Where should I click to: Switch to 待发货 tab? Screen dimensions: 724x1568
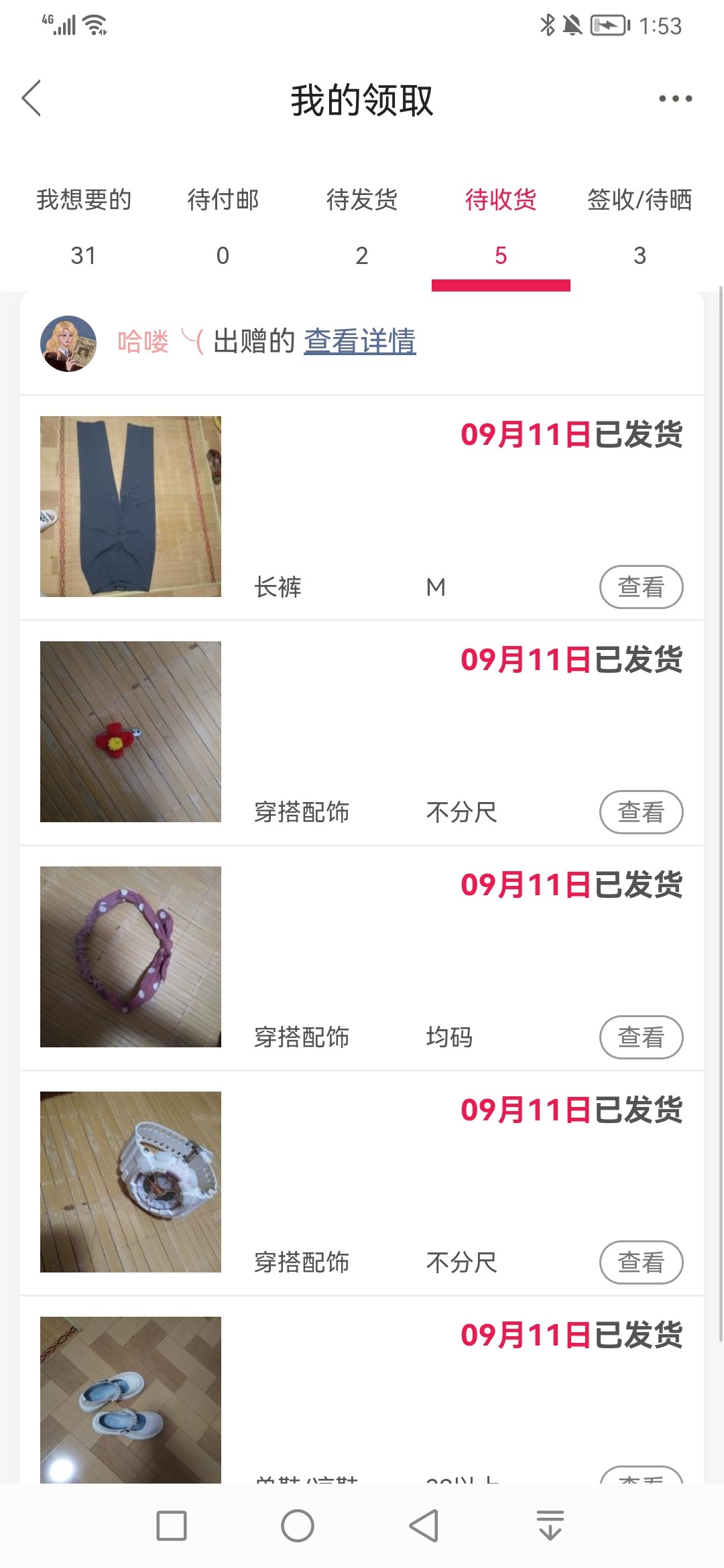point(362,226)
